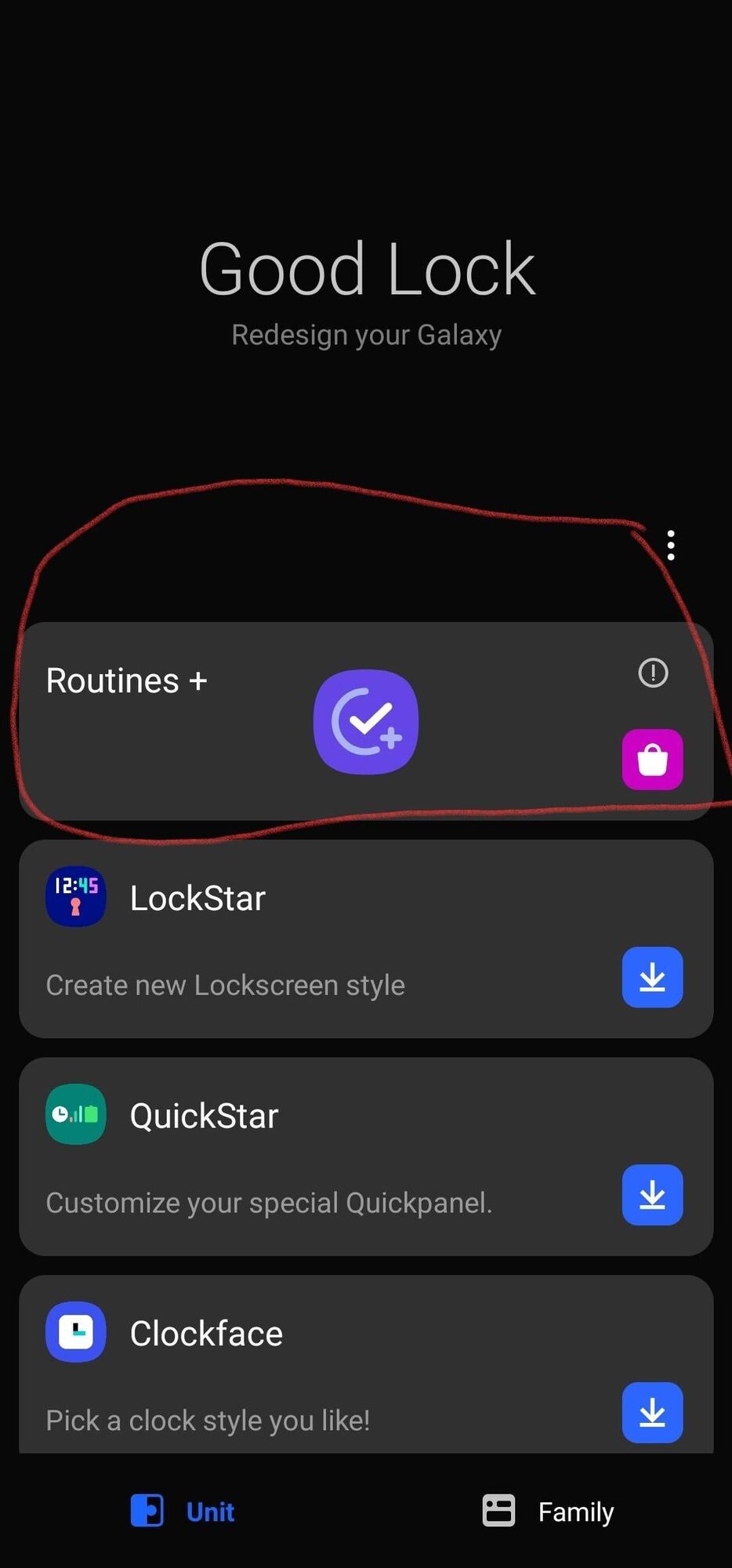
Task: Select the Unit tab
Action: [183, 1511]
